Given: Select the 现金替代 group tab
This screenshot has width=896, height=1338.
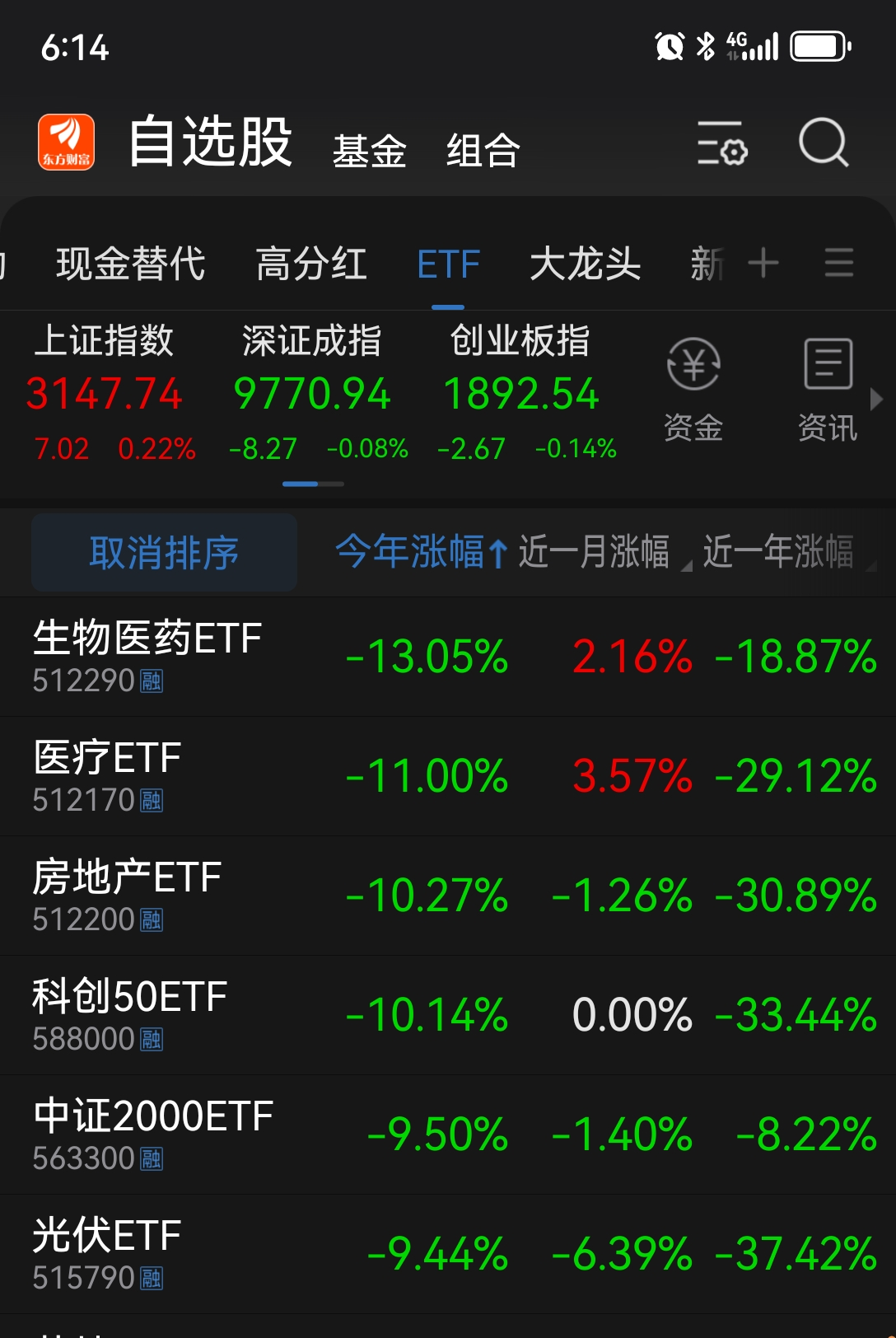Looking at the screenshot, I should tap(130, 264).
